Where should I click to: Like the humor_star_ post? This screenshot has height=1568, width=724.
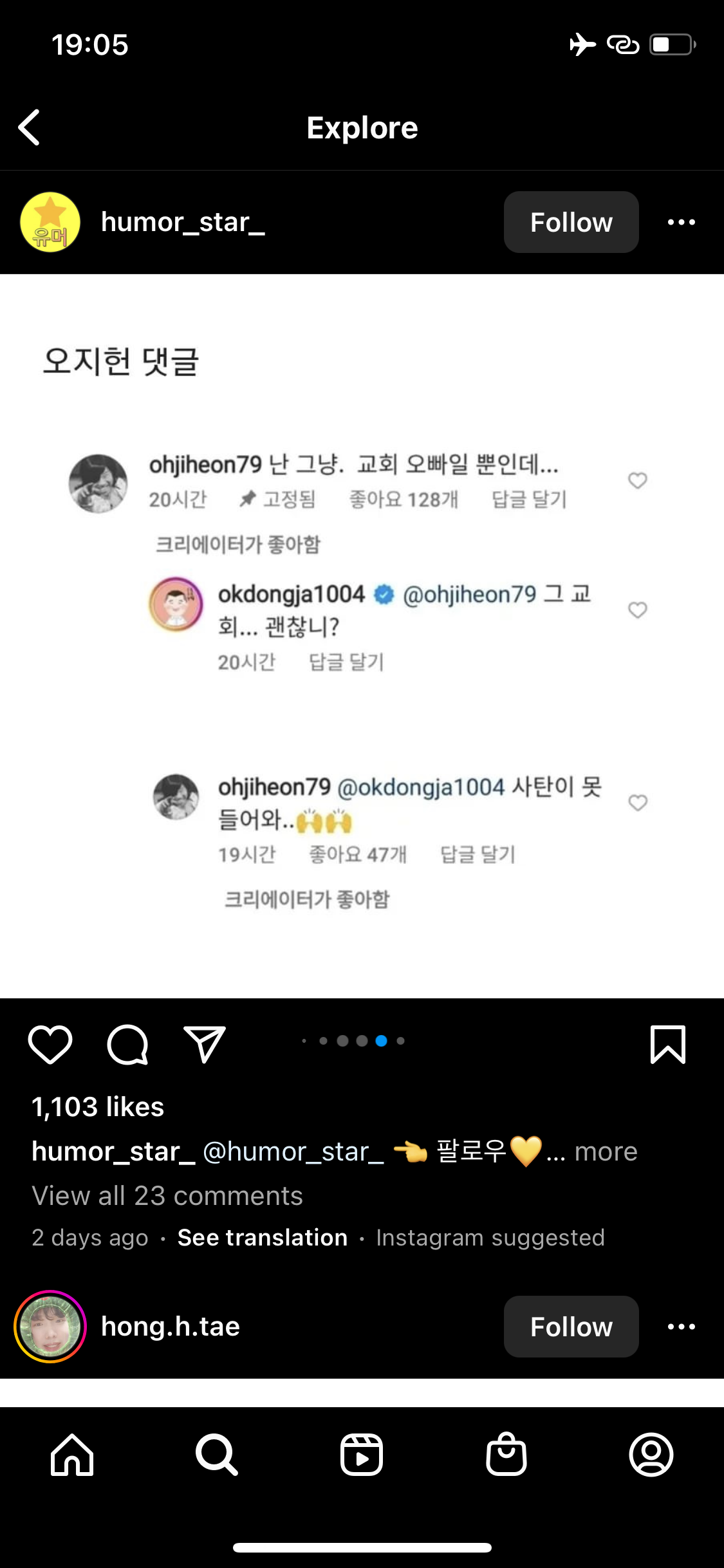[x=50, y=1044]
